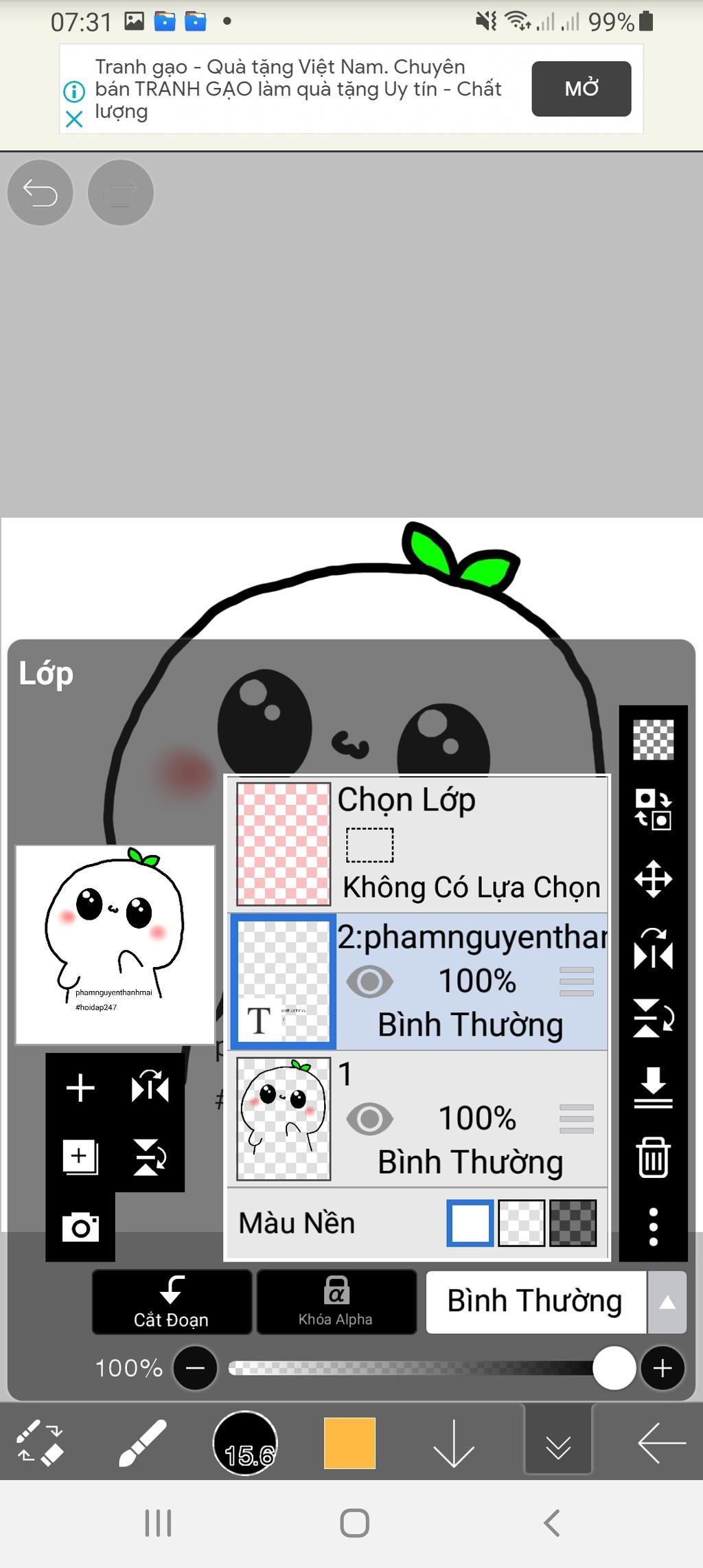The height and width of the screenshot is (1568, 703).
Task: Toggle Khóa Alpha lock
Action: tap(336, 1302)
